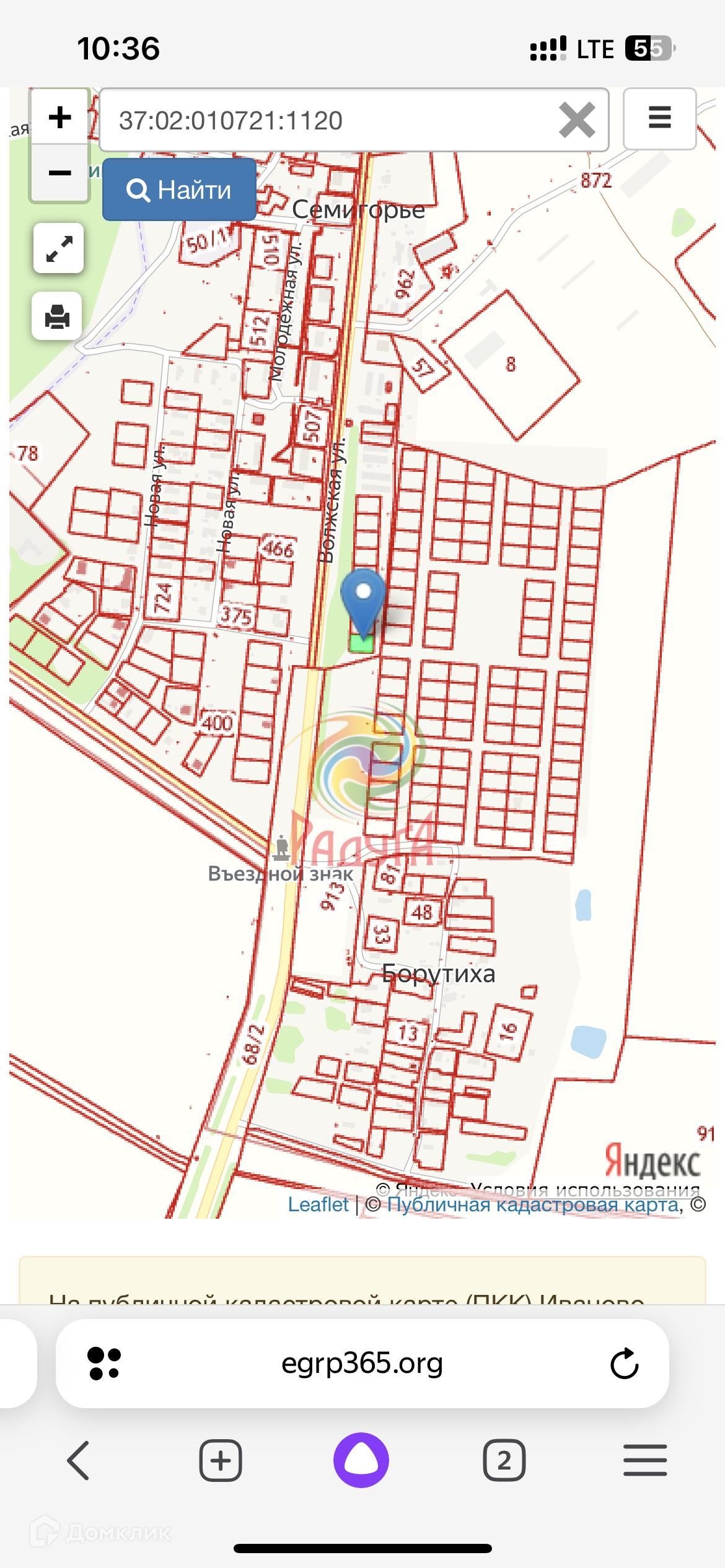The width and height of the screenshot is (725, 1568).
Task: Zoom out of the map
Action: pyautogui.click(x=59, y=173)
